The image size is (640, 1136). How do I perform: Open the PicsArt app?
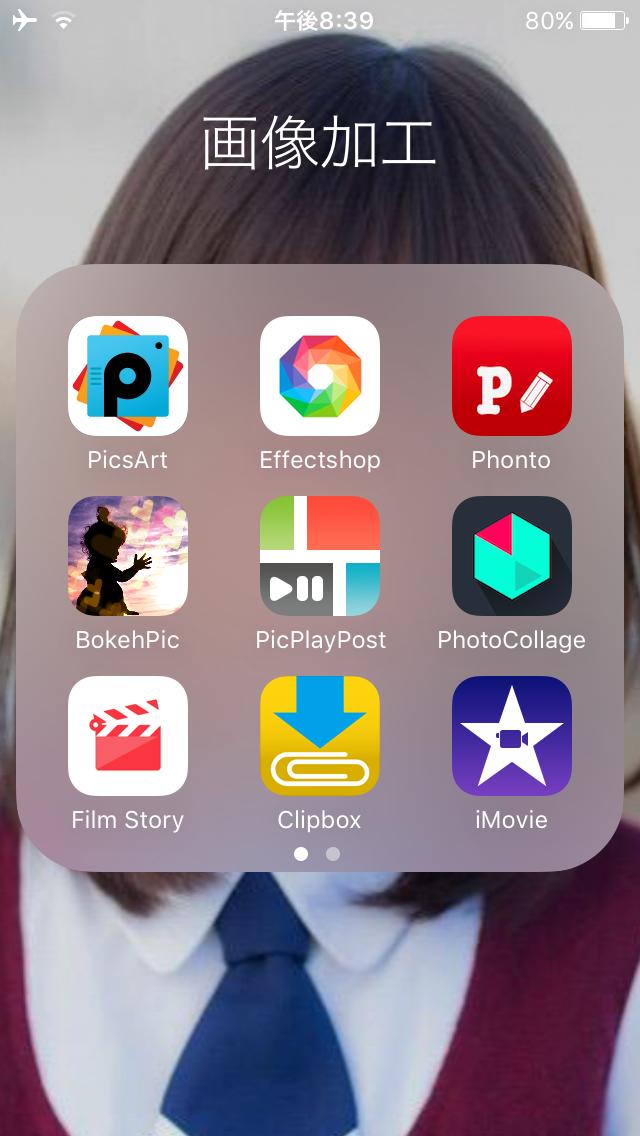tap(128, 376)
